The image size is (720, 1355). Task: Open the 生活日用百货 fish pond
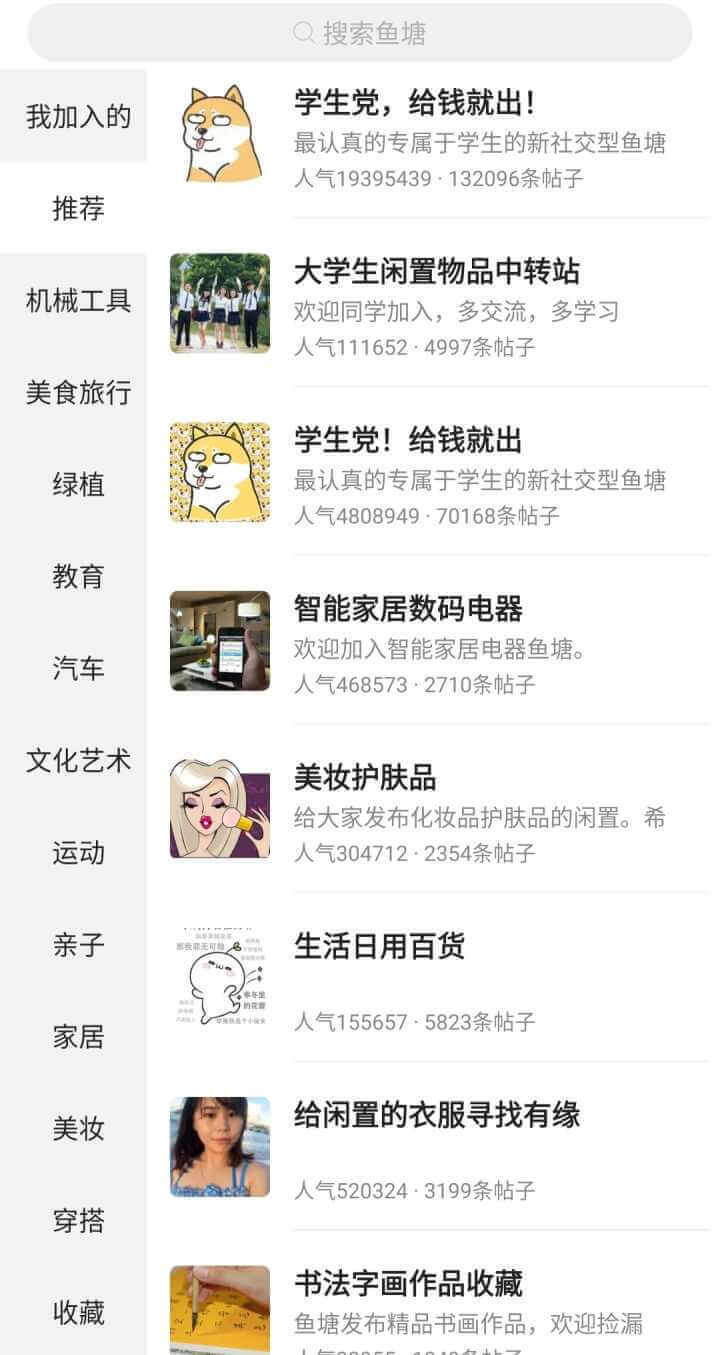tap(438, 979)
